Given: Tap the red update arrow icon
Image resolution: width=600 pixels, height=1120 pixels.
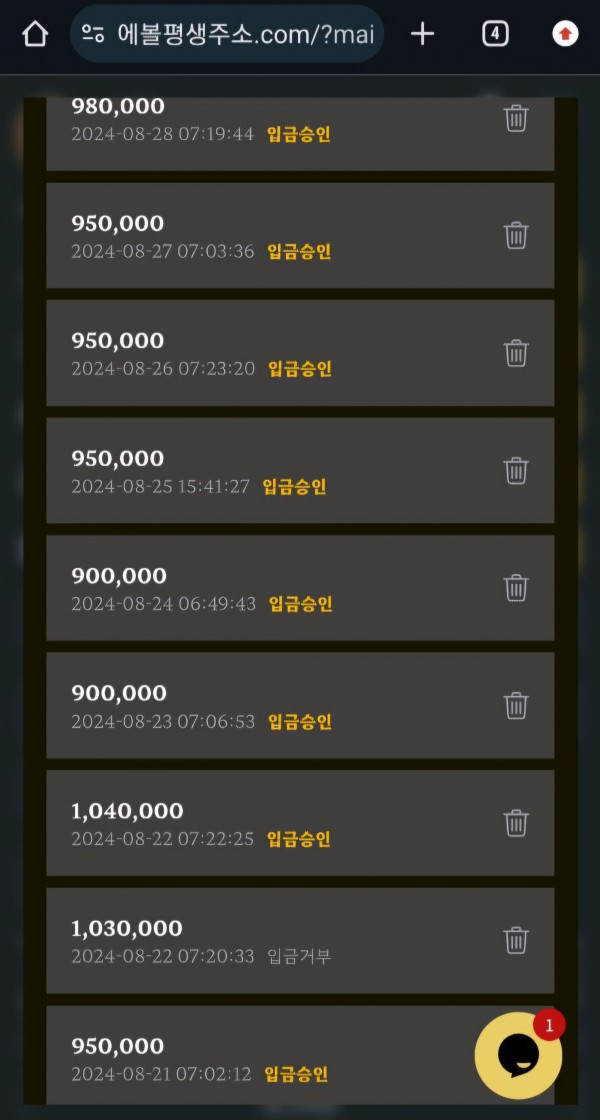Looking at the screenshot, I should coord(565,34).
